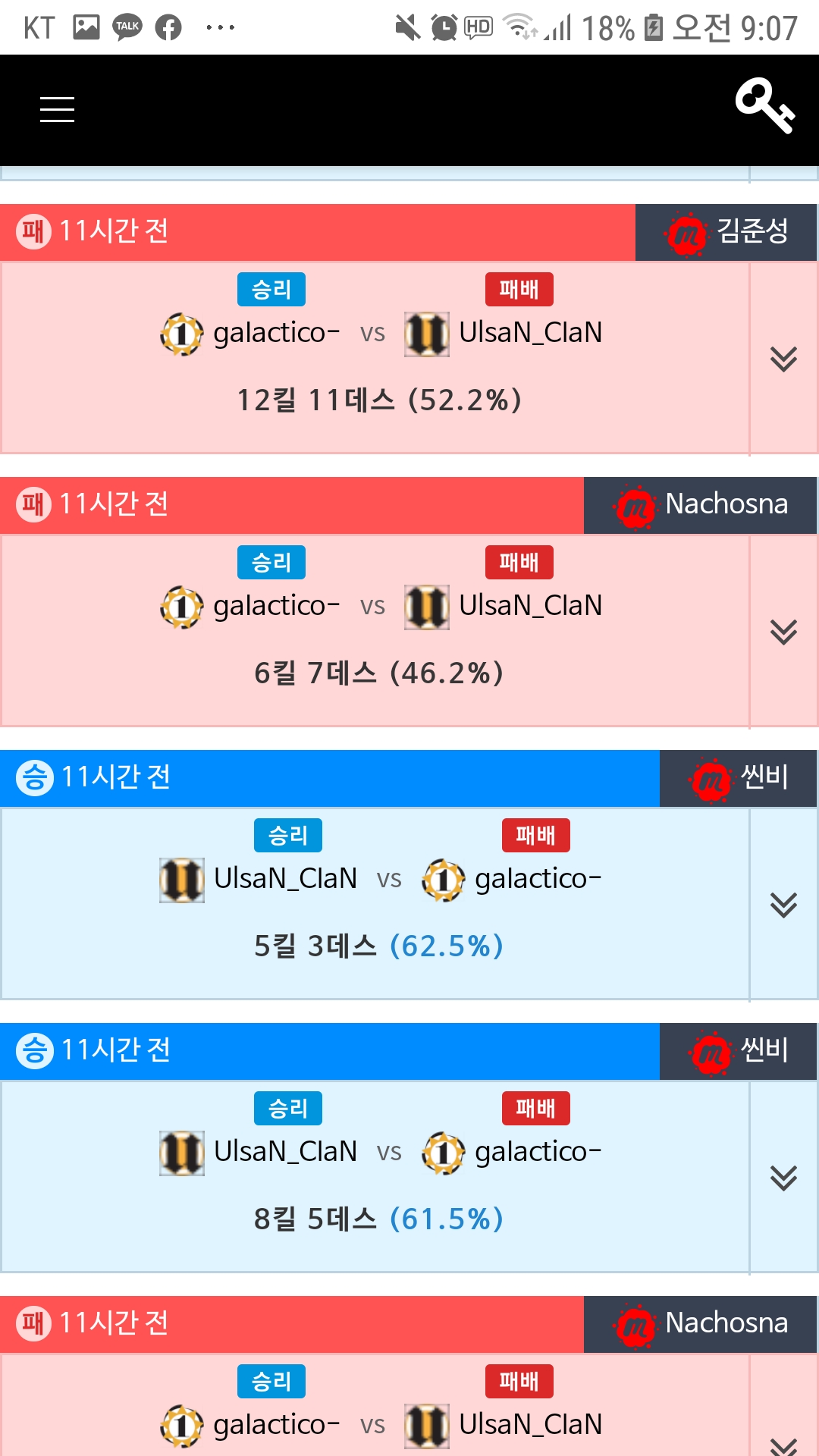
Task: Open Nachosna's tag above the 6킬 7데스 match
Action: point(701,505)
